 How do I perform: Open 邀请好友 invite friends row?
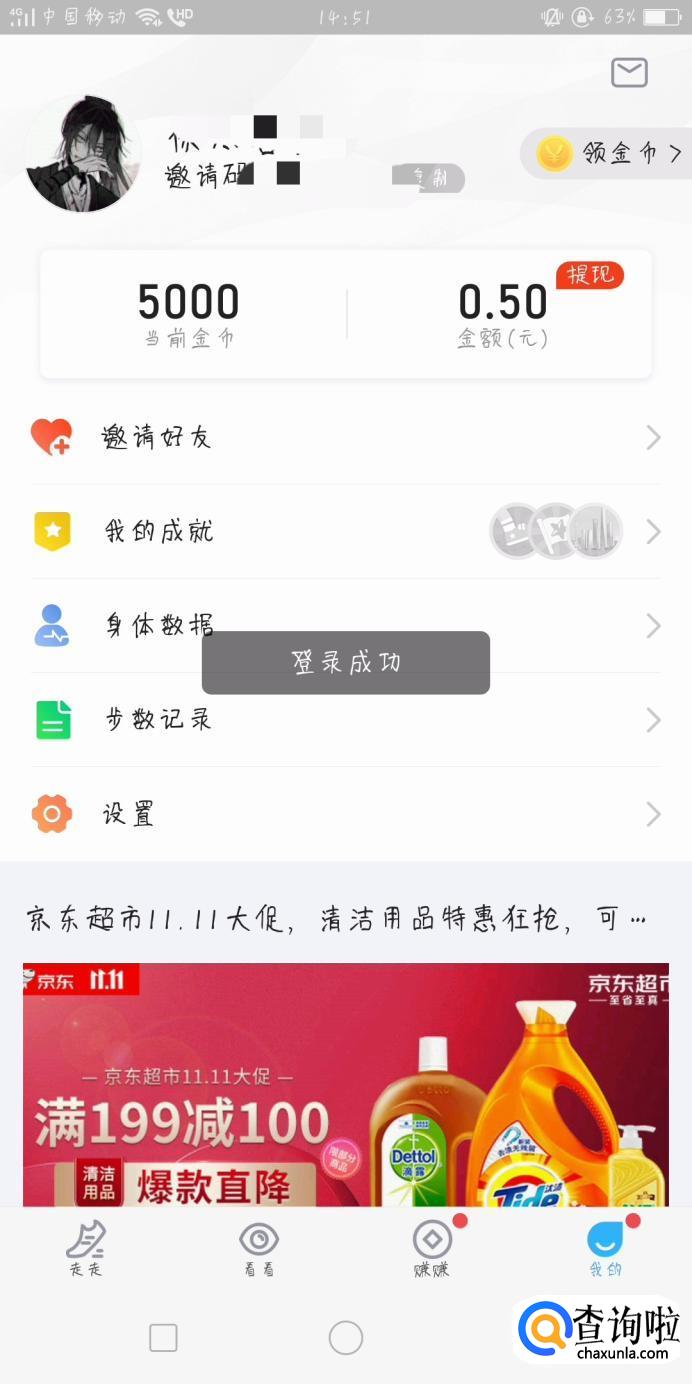click(x=346, y=437)
